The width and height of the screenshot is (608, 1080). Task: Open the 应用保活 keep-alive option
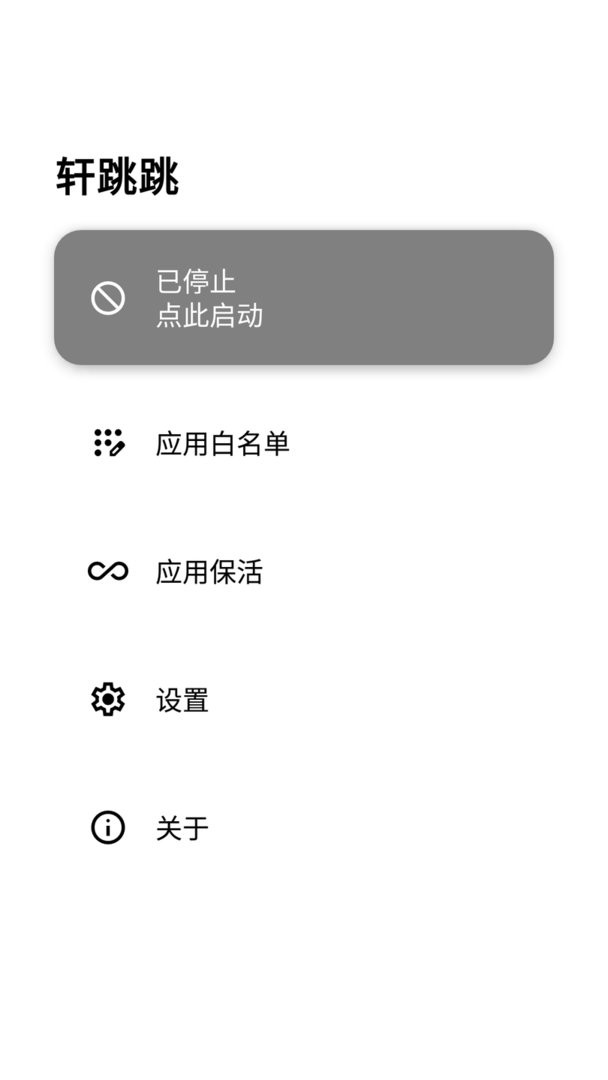[x=209, y=572]
